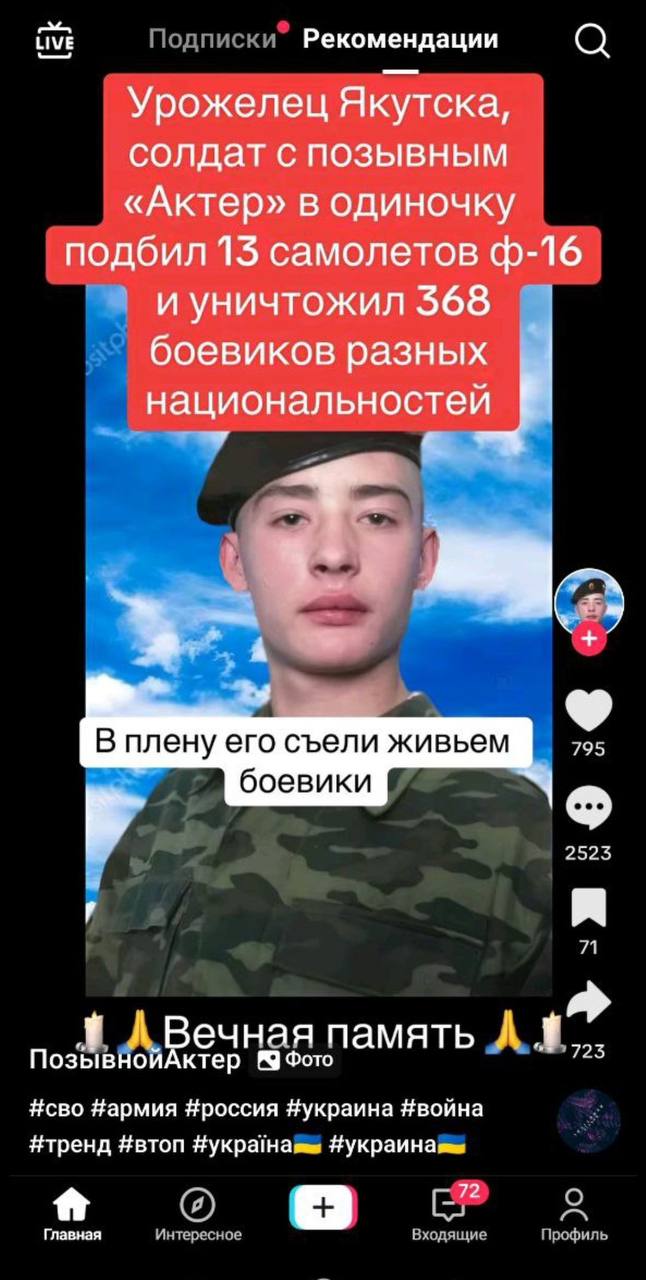This screenshot has height=1280, width=646.
Task: Open the search magnifier
Action: [x=593, y=41]
